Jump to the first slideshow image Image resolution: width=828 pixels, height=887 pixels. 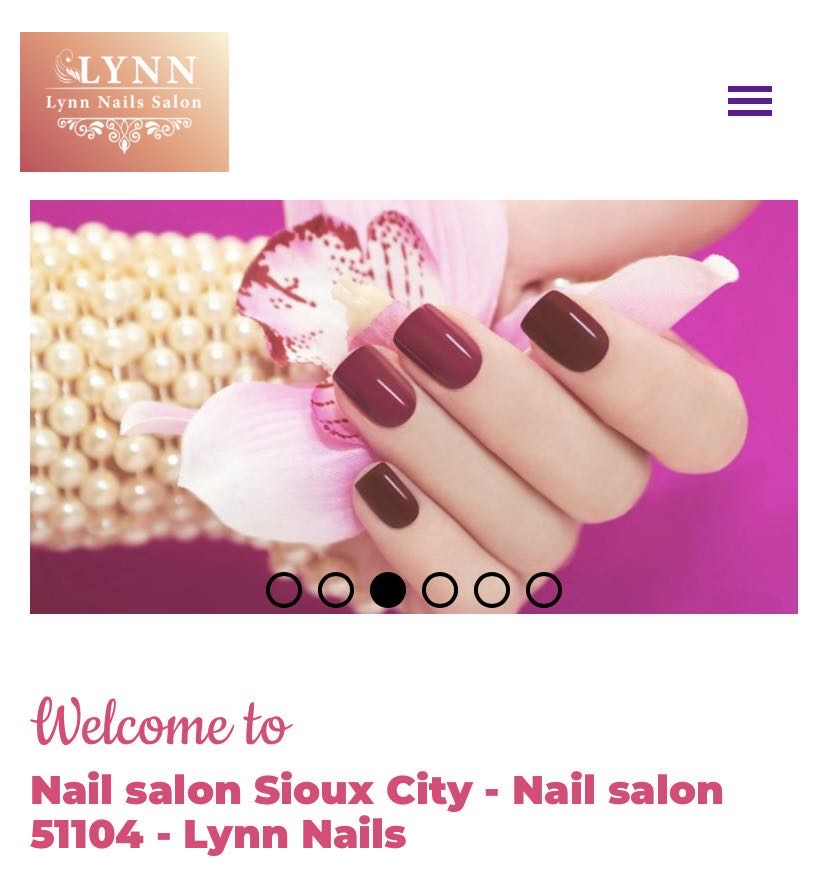(284, 590)
